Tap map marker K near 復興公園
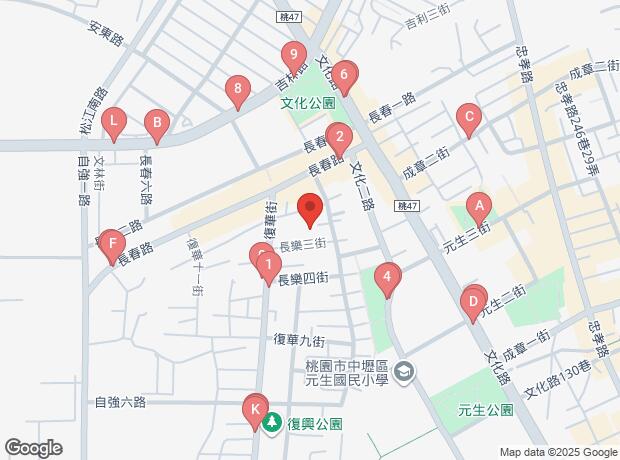This screenshot has width=620, height=460. click(x=255, y=409)
